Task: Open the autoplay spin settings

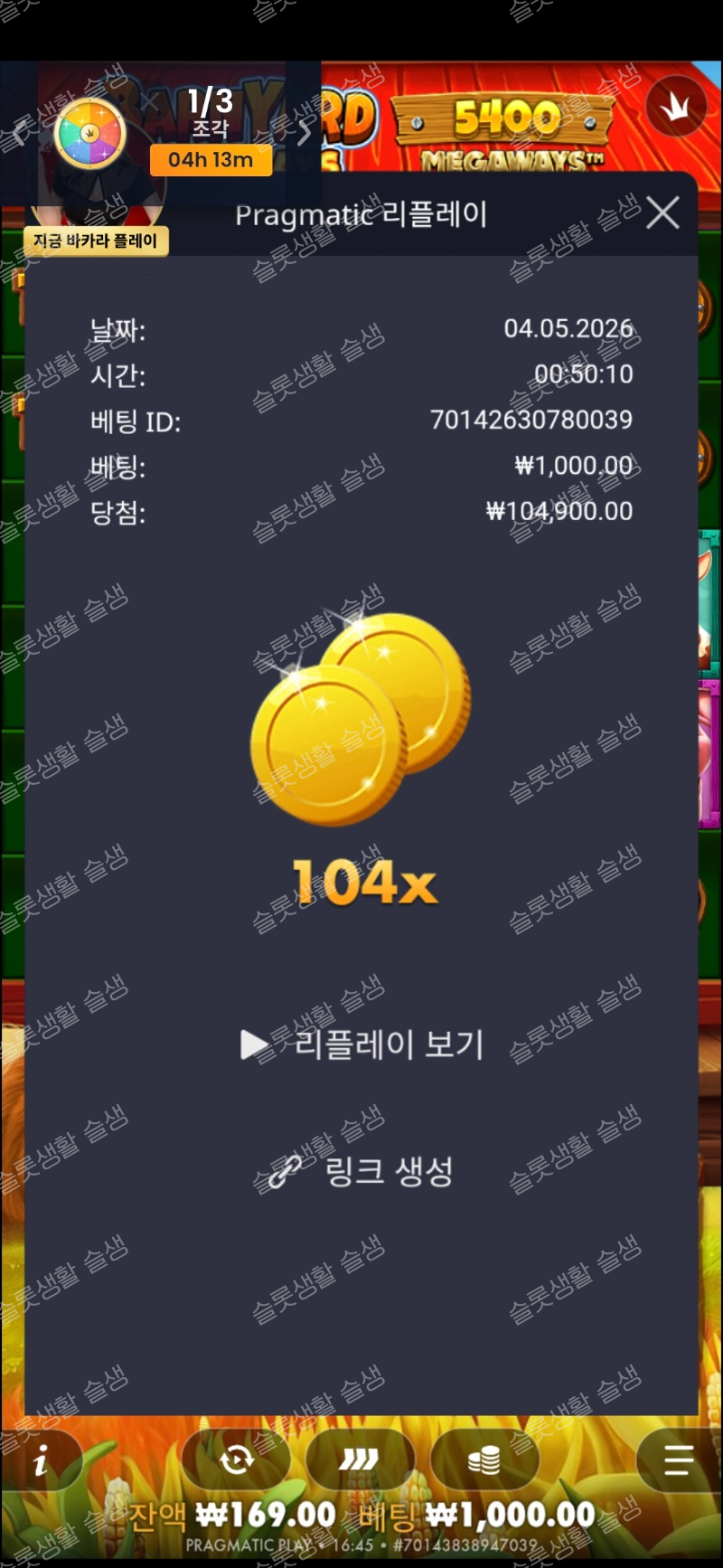Action: 236,1459
